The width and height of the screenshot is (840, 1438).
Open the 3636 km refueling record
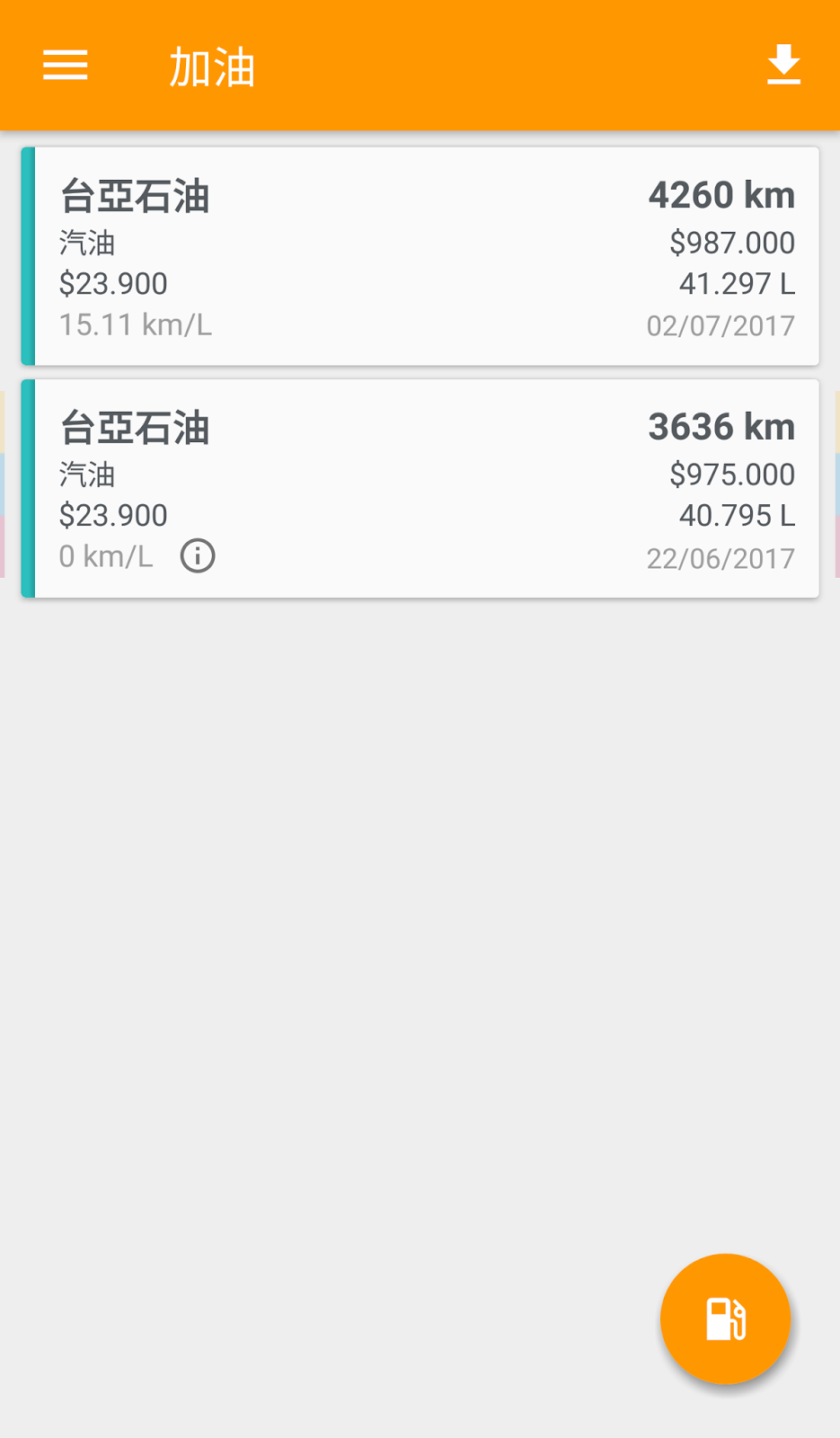pyautogui.click(x=420, y=489)
